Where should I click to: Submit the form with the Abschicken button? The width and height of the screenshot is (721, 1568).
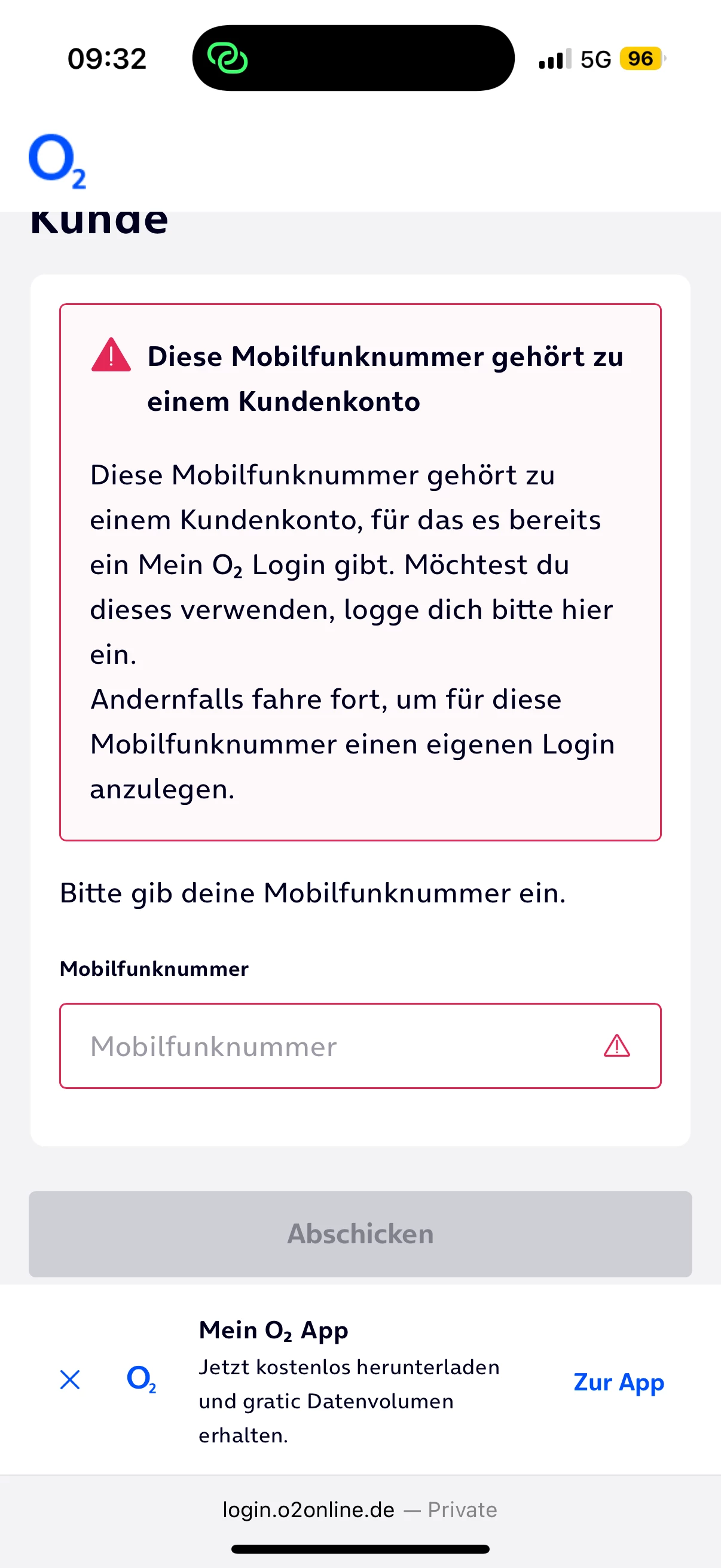coord(360,1234)
